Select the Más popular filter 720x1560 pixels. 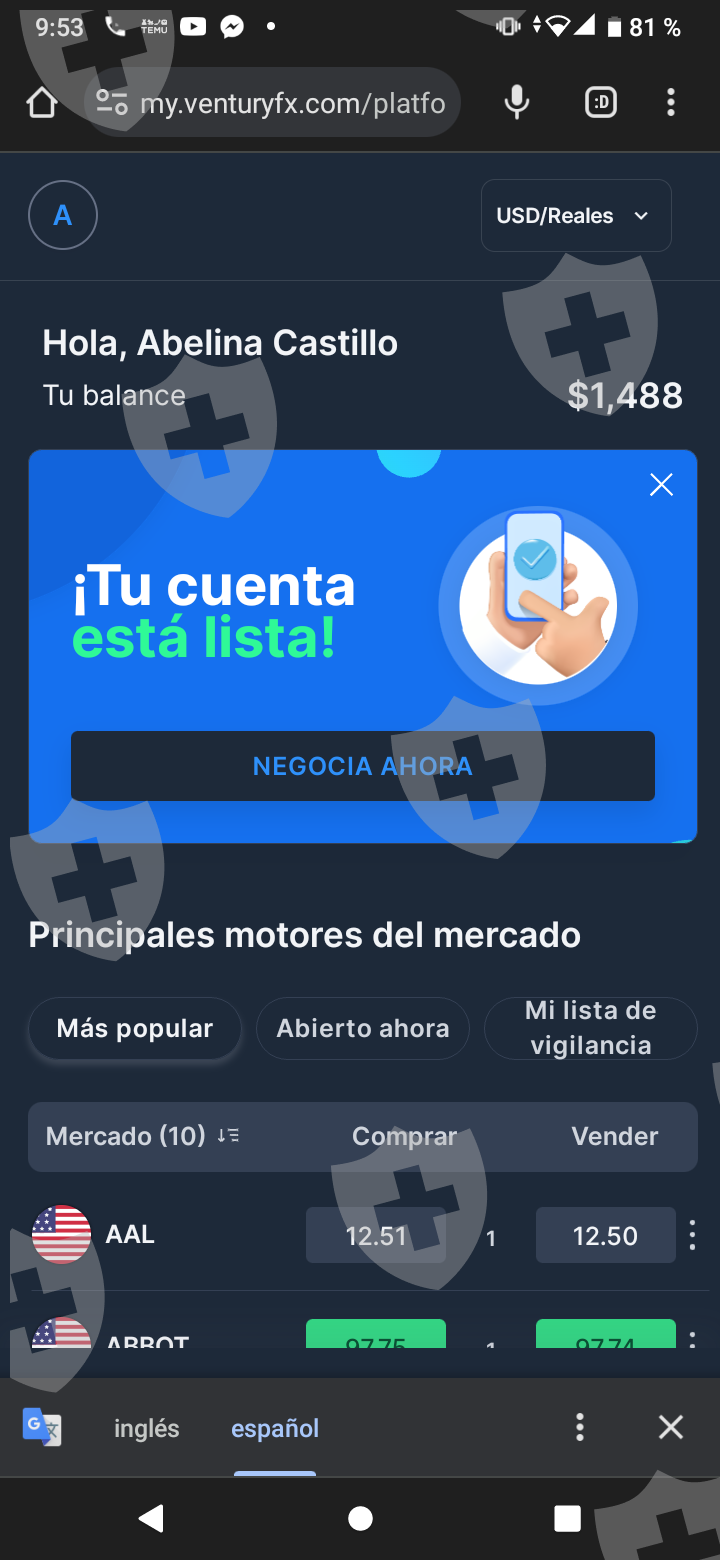click(x=135, y=1028)
